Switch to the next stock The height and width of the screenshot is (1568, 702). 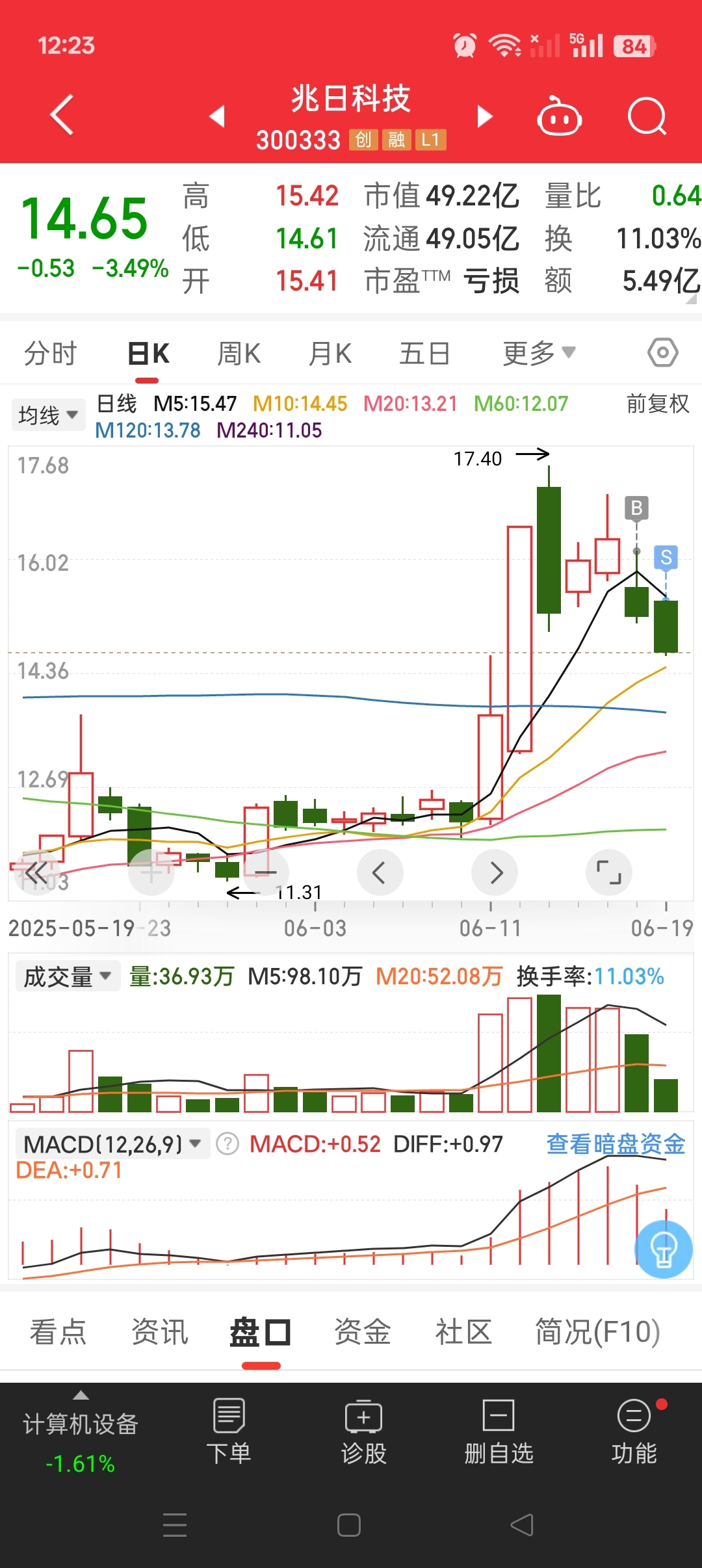484,116
